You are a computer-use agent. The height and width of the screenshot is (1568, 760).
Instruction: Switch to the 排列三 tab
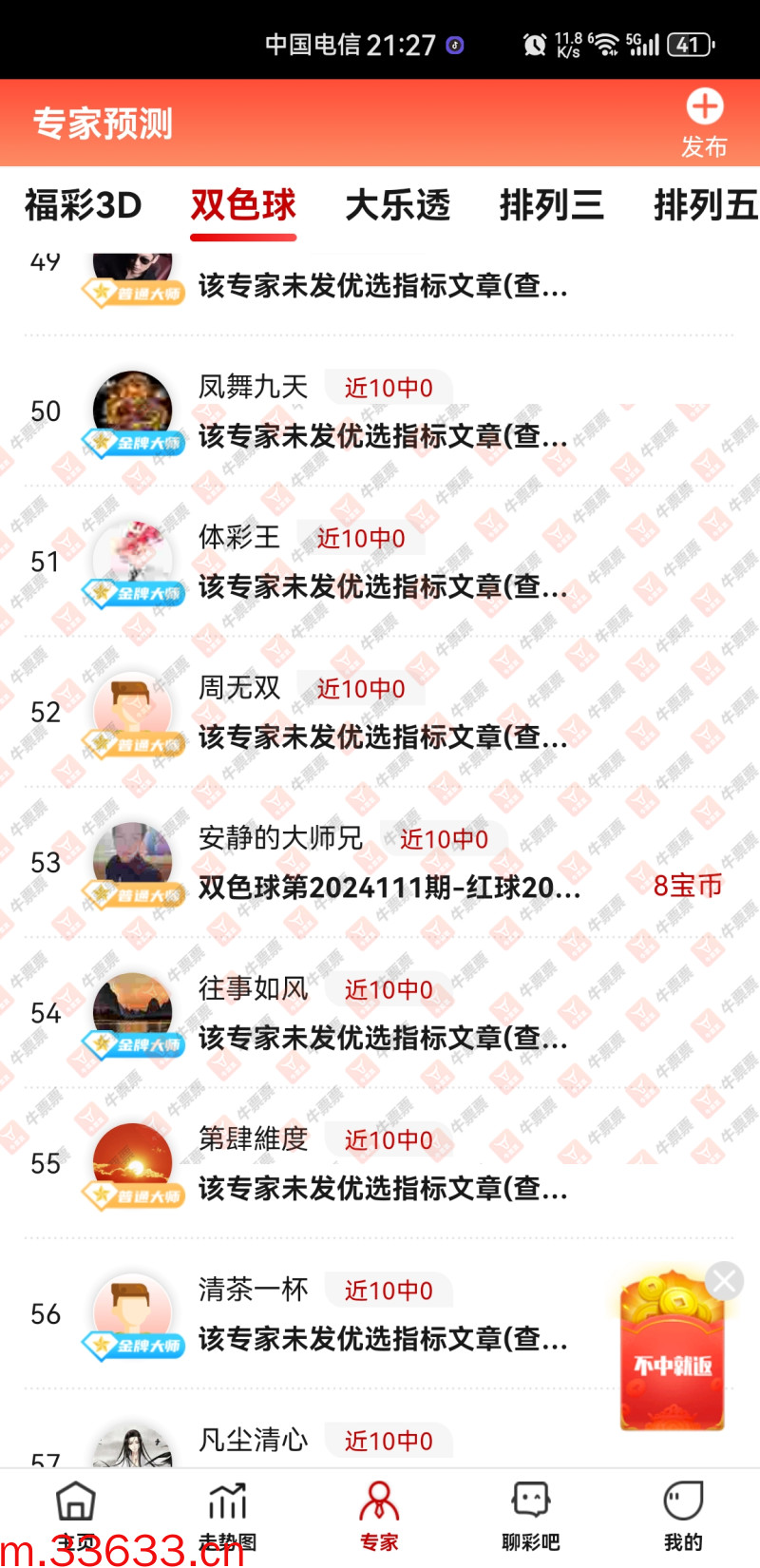[x=551, y=205]
